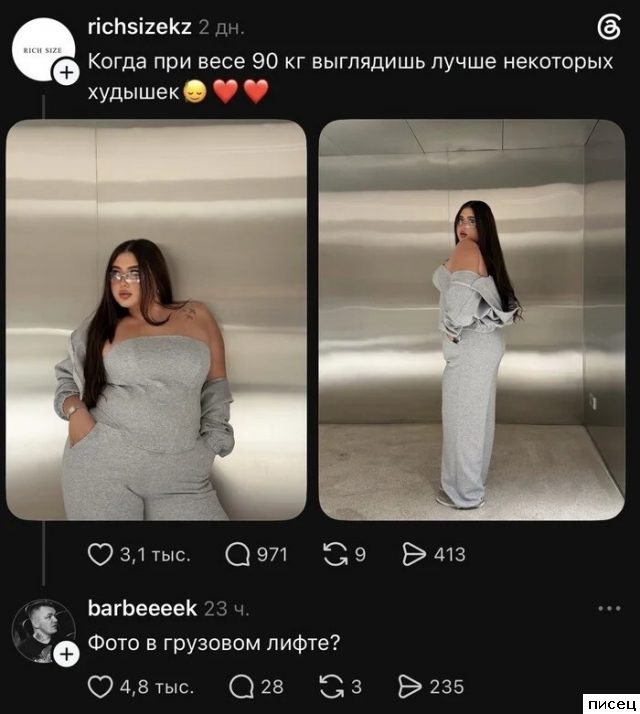Follow barbeeeek with the plus badge
This screenshot has width=640, height=714.
pyautogui.click(x=67, y=654)
